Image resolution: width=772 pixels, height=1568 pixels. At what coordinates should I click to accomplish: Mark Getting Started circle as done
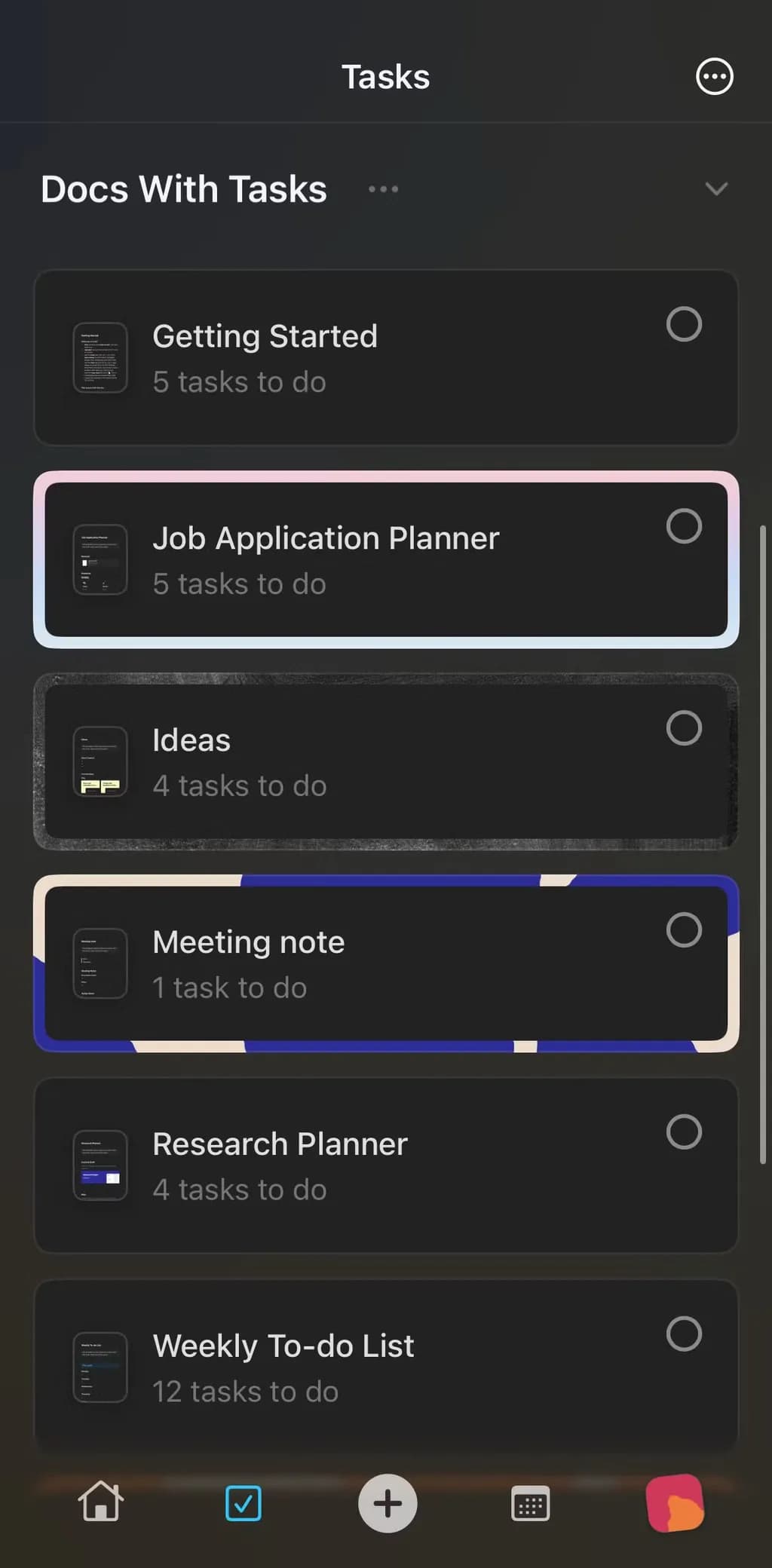tap(684, 324)
